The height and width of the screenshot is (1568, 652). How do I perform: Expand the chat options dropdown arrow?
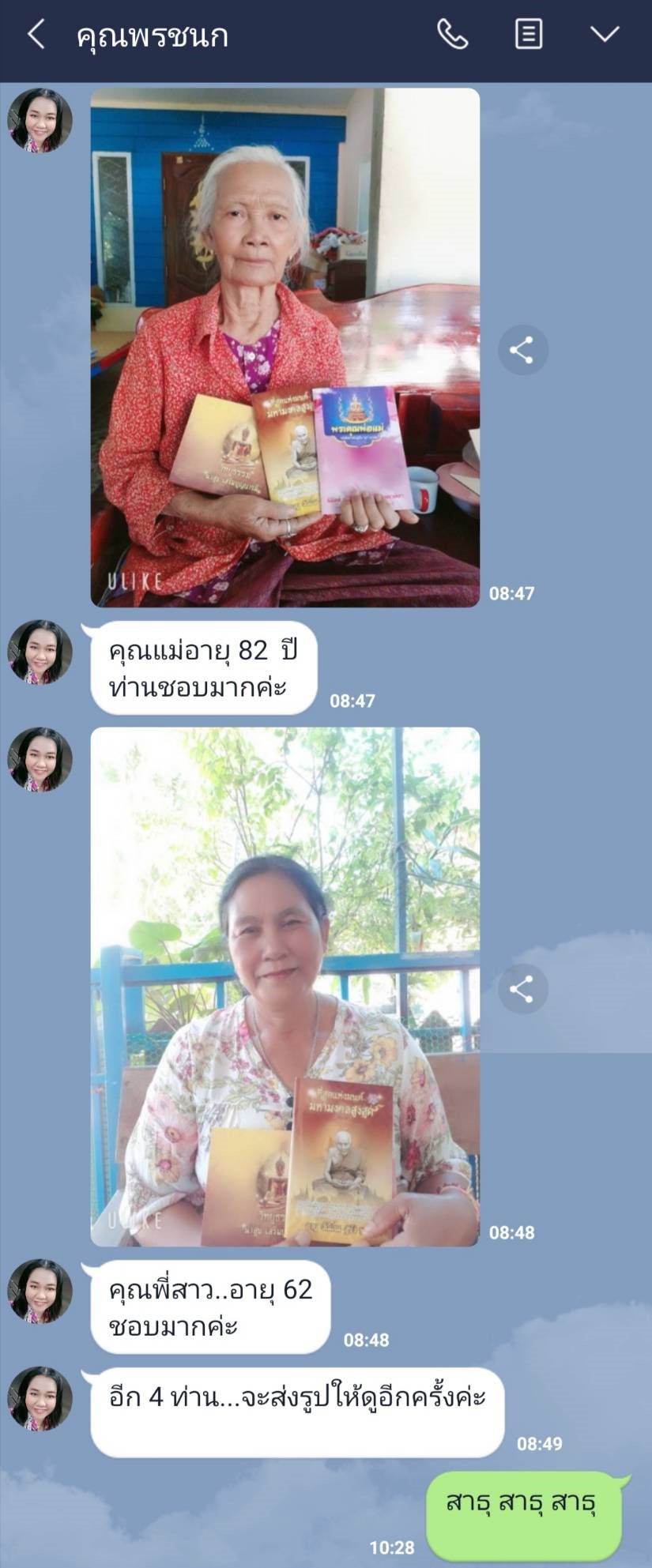(605, 35)
